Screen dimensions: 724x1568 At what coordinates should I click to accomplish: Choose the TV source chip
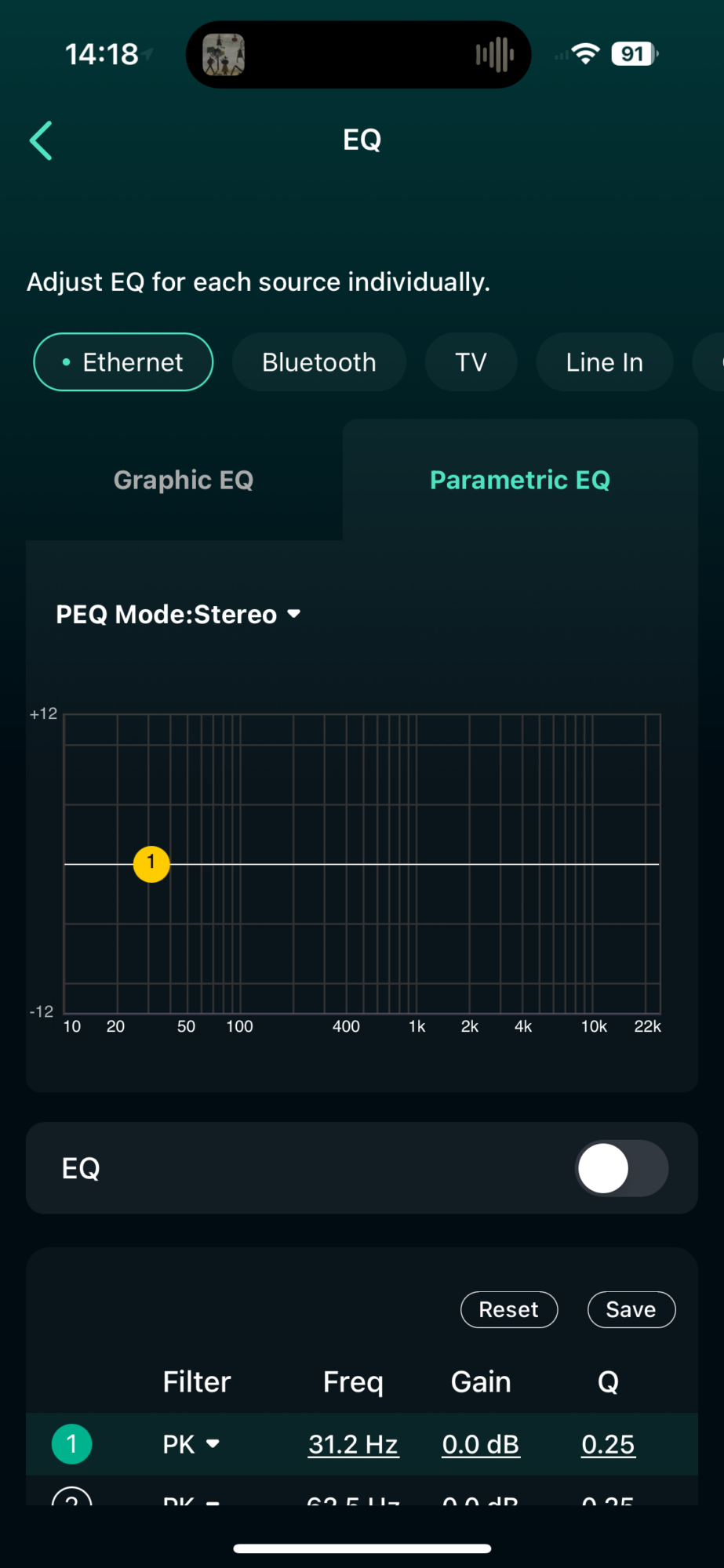(x=471, y=362)
